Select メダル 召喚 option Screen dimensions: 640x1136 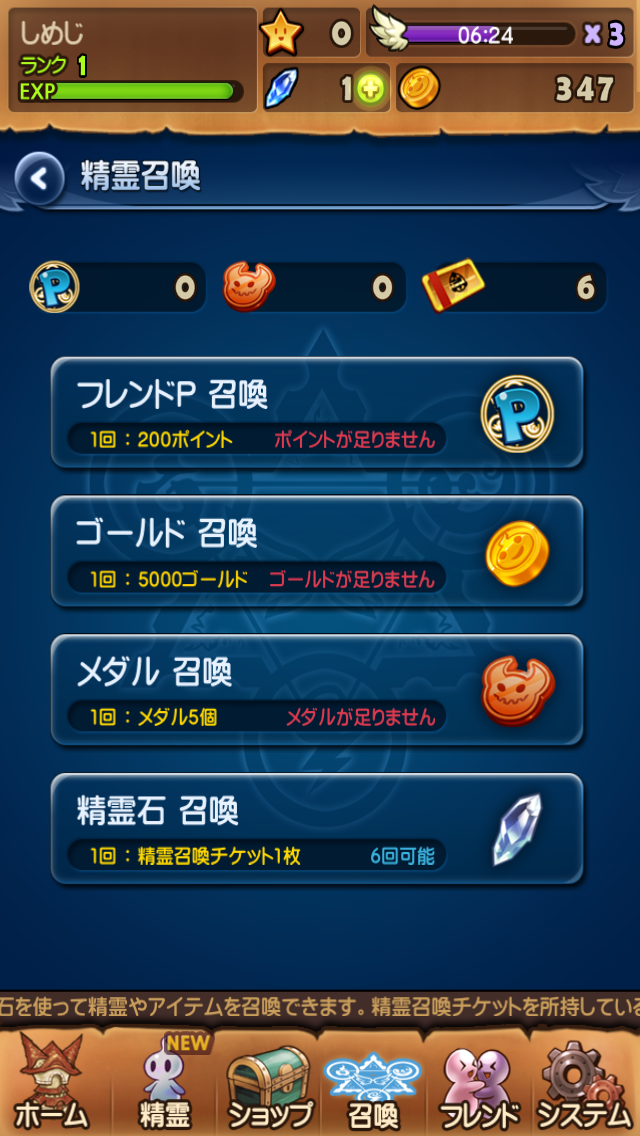point(316,689)
